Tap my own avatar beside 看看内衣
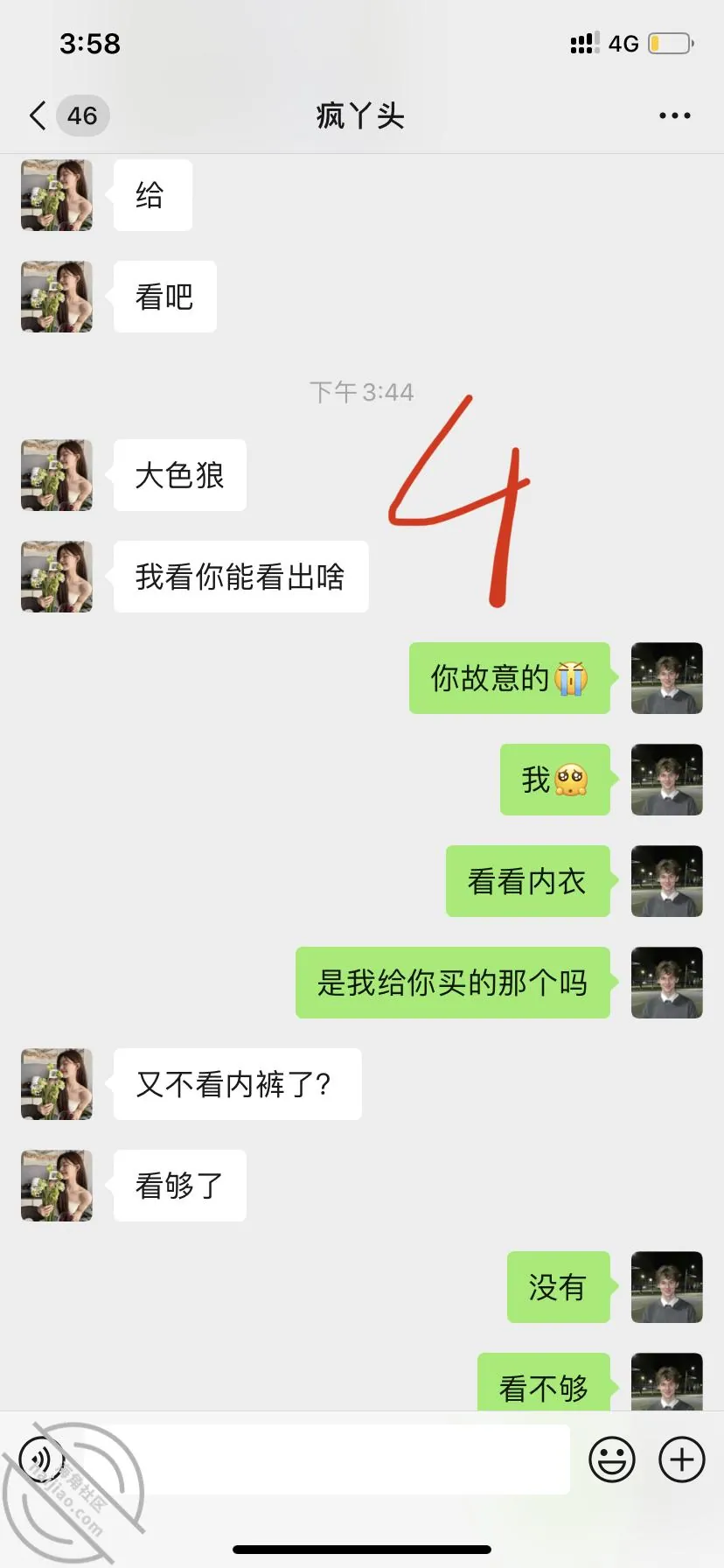Image resolution: width=724 pixels, height=1568 pixels. (667, 881)
